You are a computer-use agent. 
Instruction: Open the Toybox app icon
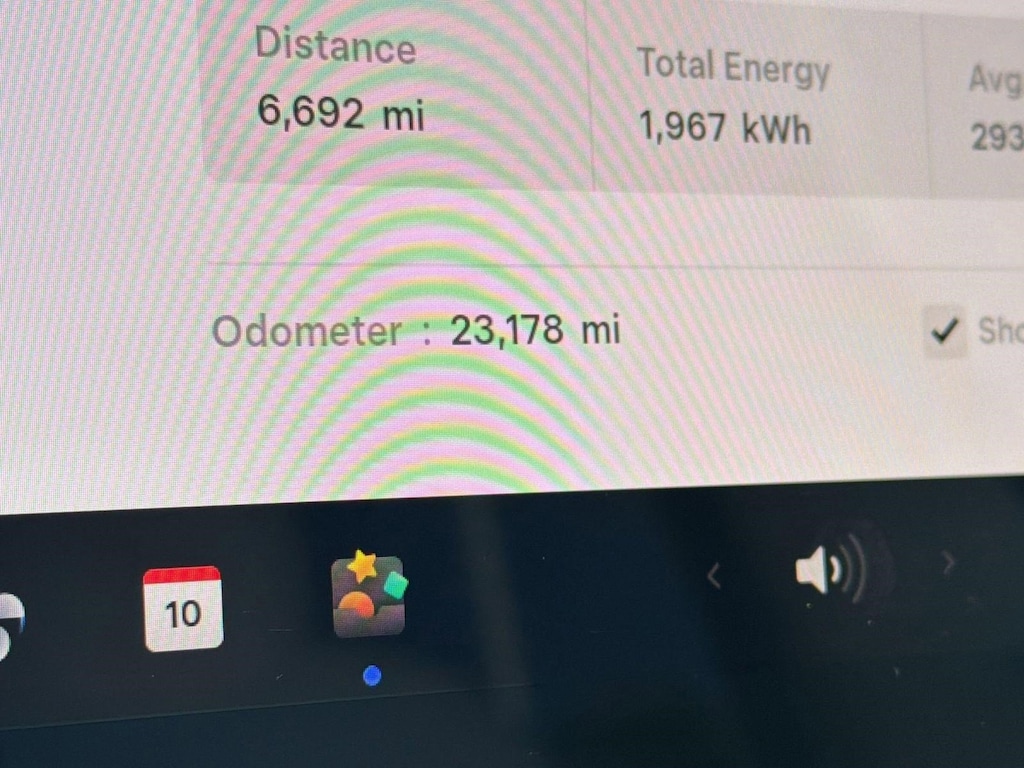(369, 597)
